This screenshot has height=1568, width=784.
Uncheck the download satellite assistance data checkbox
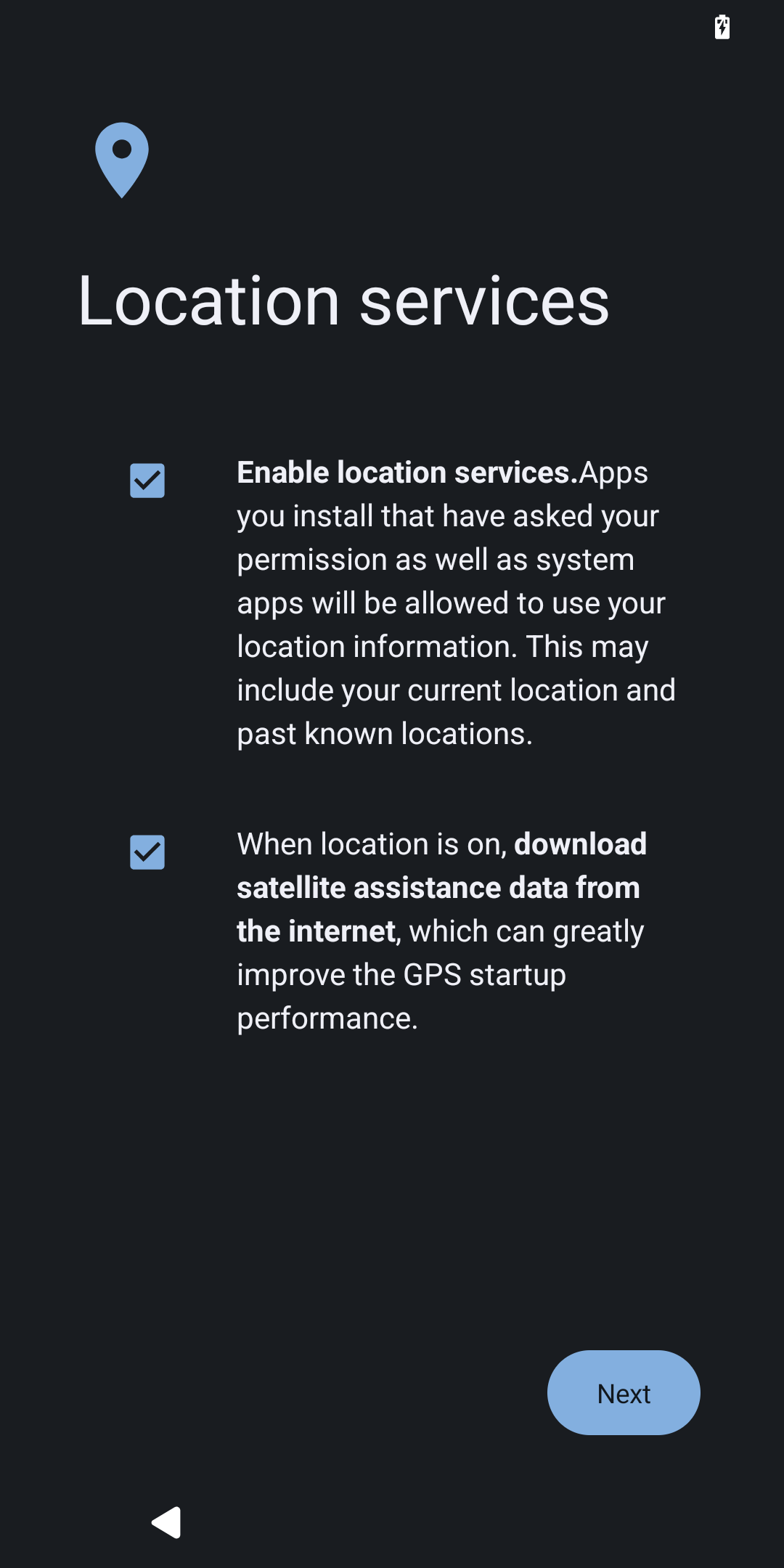point(147,852)
